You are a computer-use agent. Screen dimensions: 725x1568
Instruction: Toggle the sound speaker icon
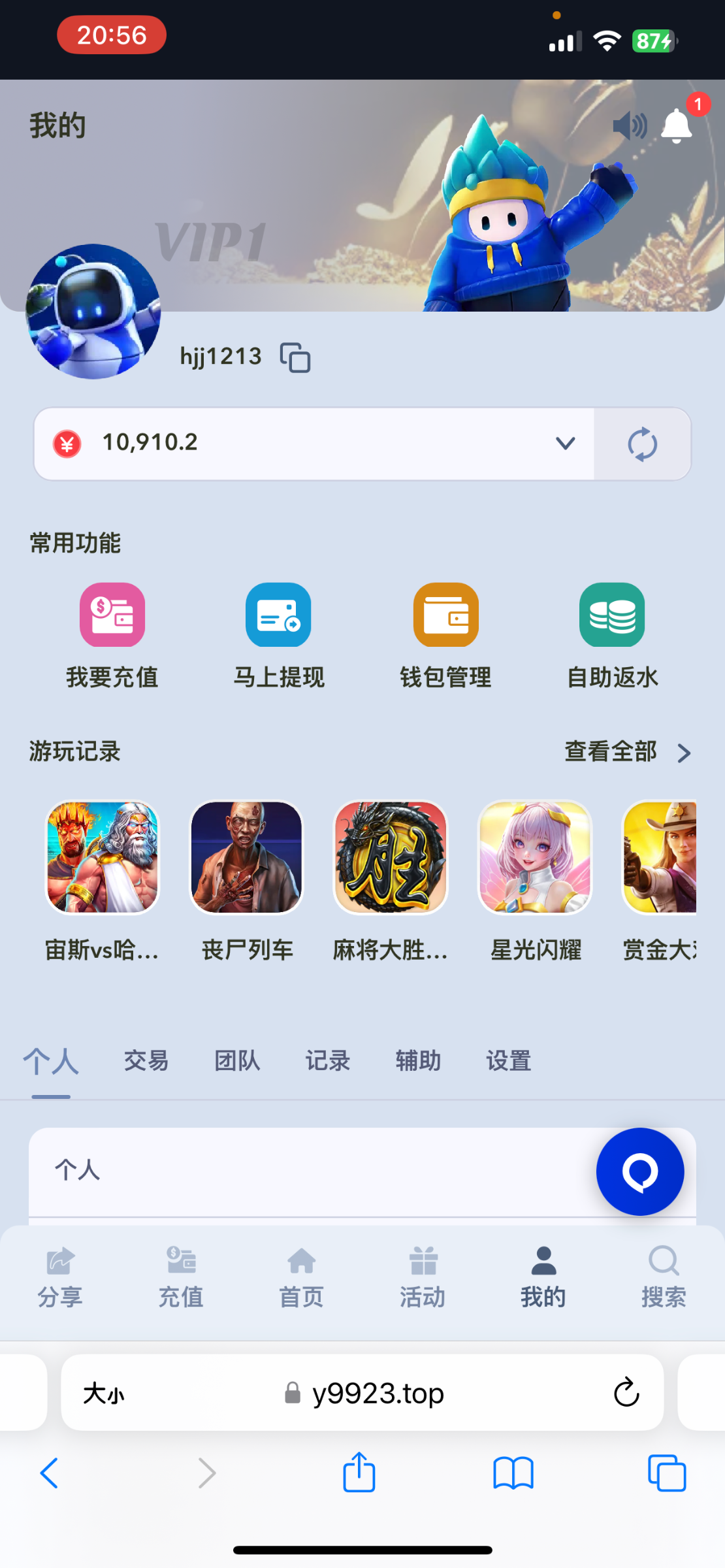coord(630,125)
